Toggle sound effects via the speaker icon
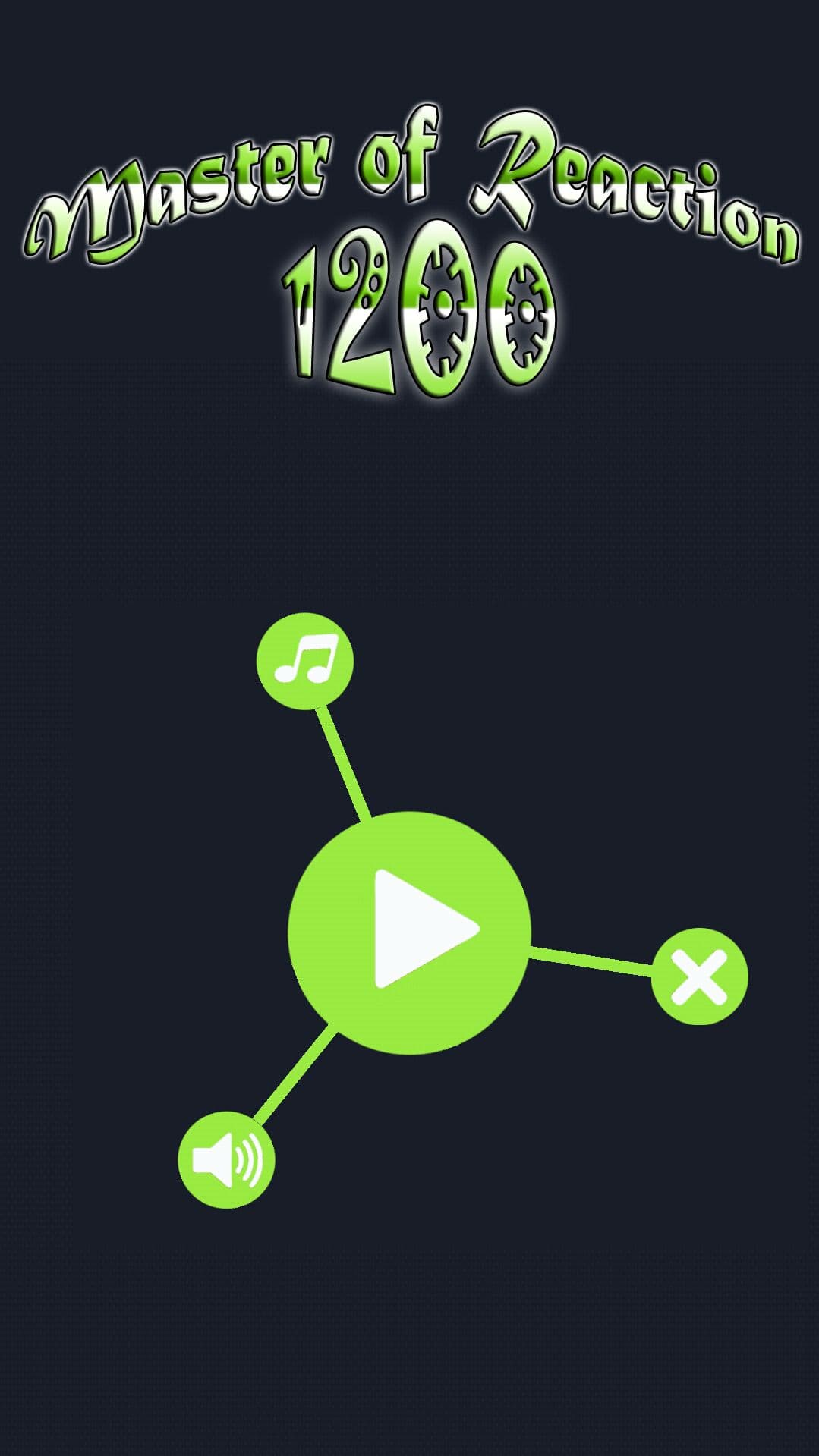This screenshot has width=819, height=1456. pyautogui.click(x=226, y=1159)
